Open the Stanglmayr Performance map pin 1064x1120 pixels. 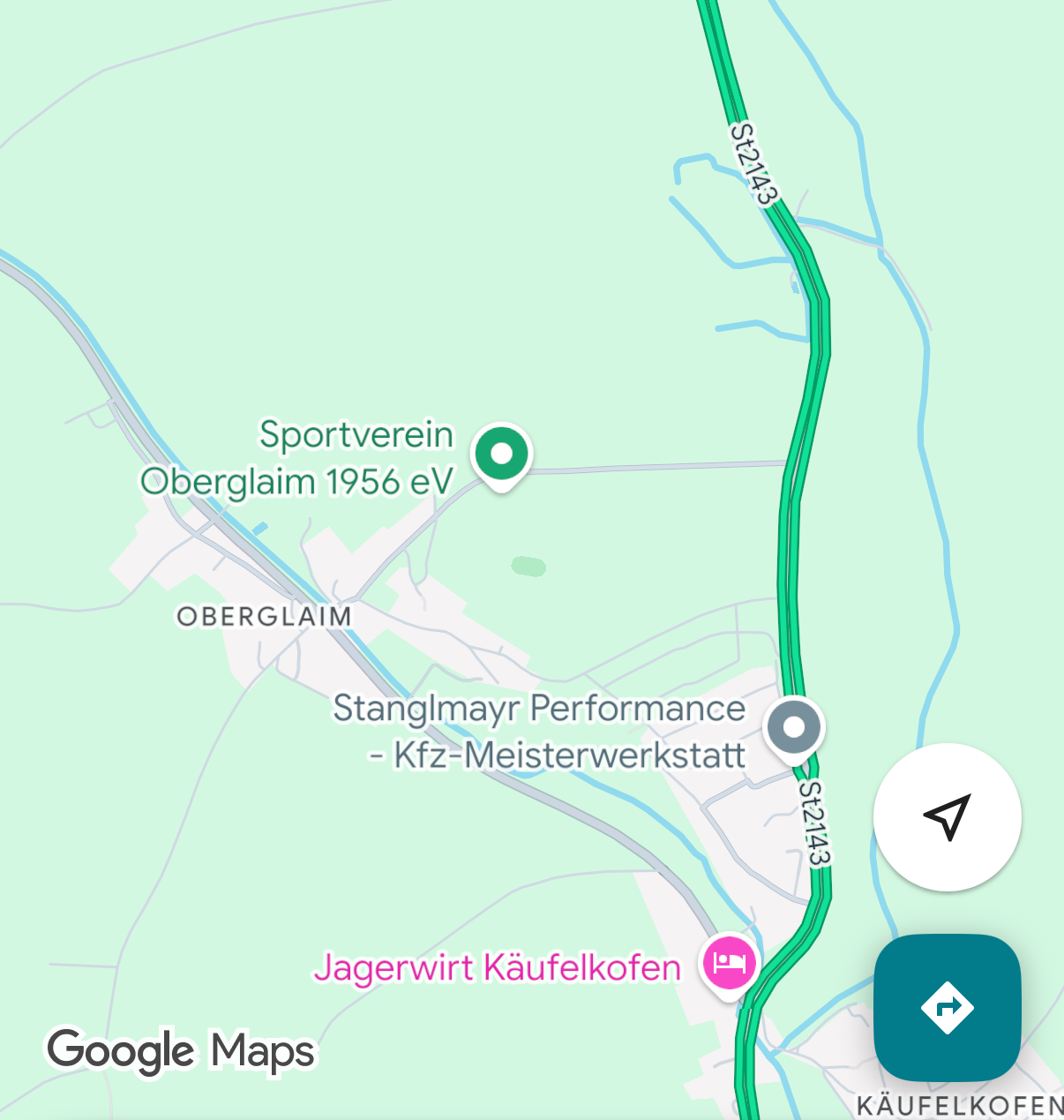pos(794,727)
